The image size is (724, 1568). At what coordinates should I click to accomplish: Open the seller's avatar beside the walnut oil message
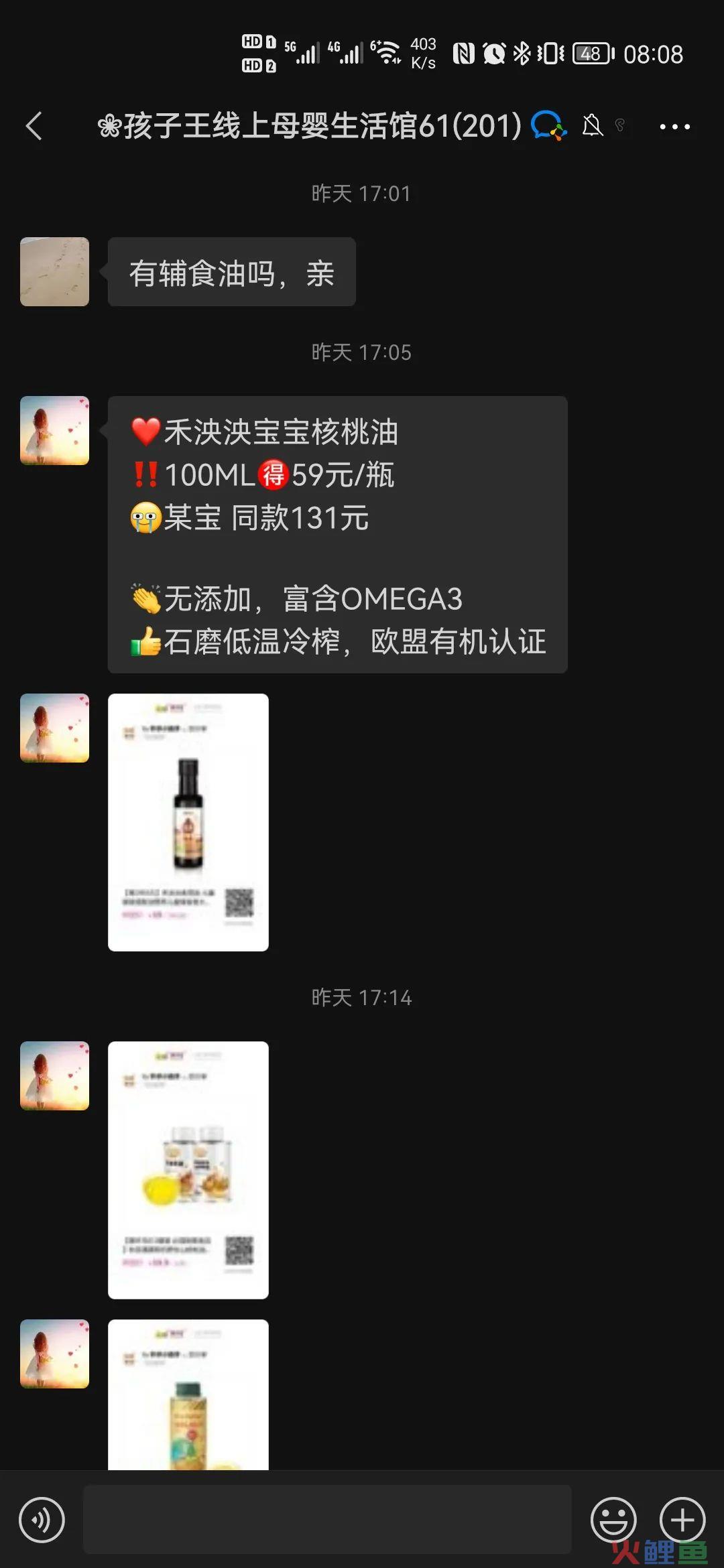tap(54, 431)
